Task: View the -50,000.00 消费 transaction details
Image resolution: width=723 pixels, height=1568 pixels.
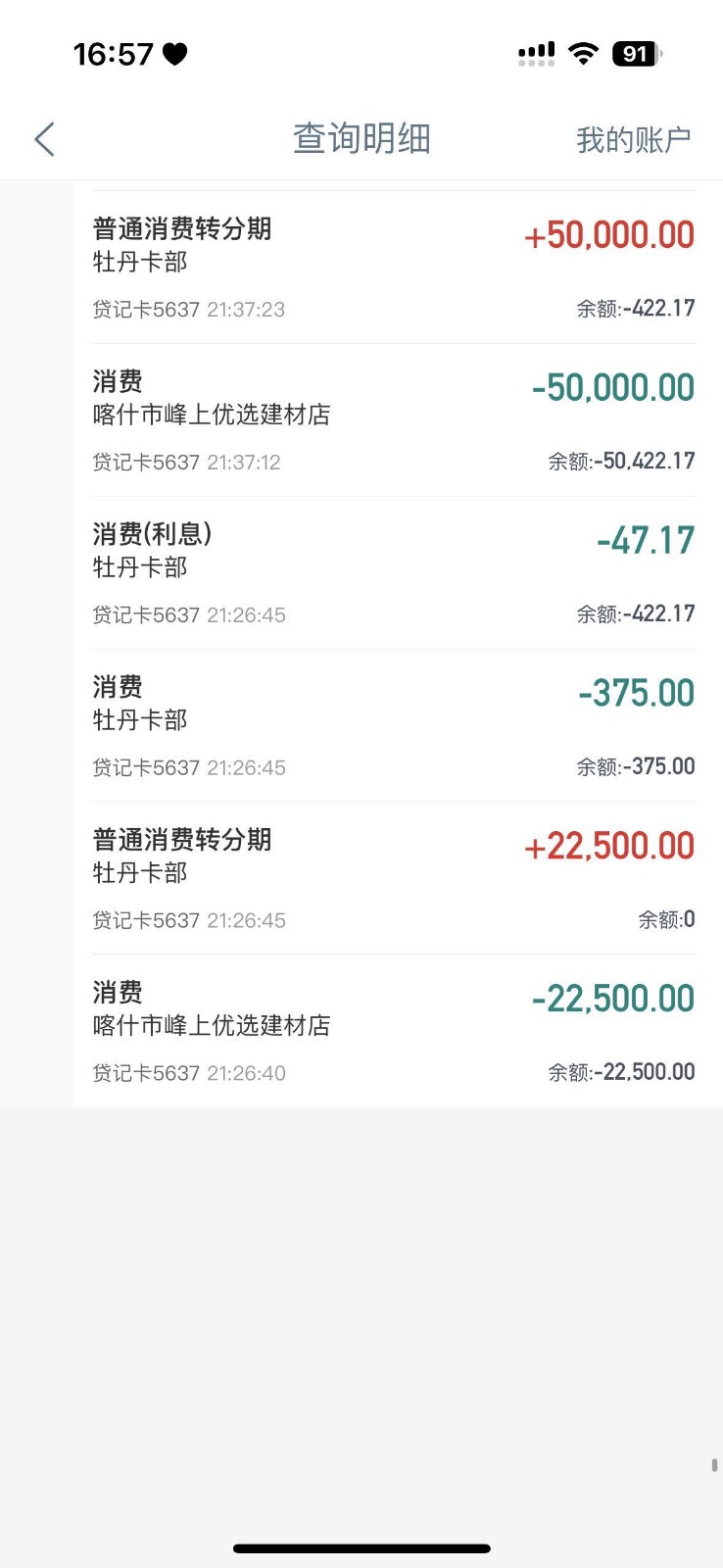Action: (393, 420)
